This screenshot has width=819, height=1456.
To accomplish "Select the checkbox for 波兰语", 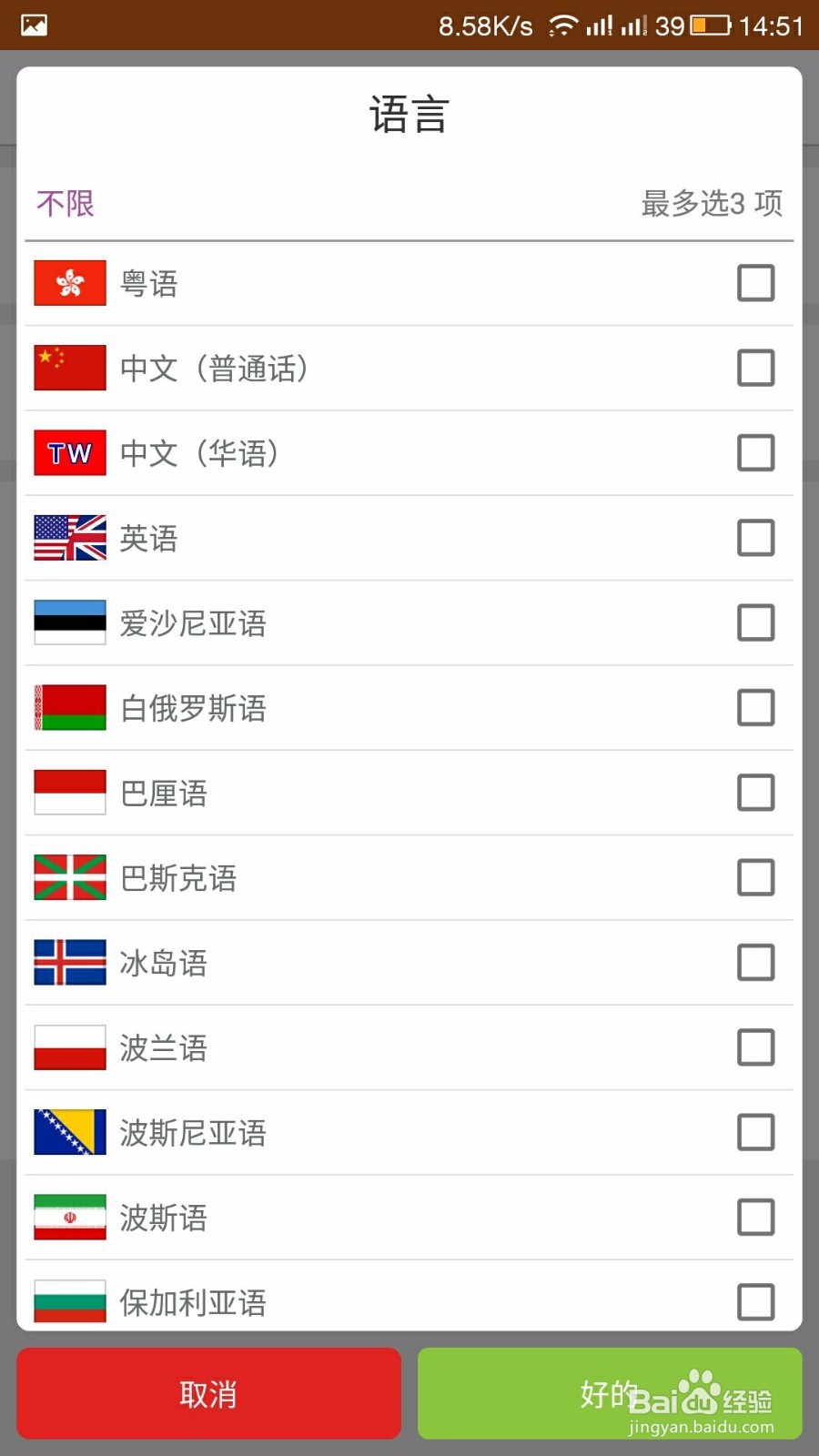I will click(x=755, y=1047).
